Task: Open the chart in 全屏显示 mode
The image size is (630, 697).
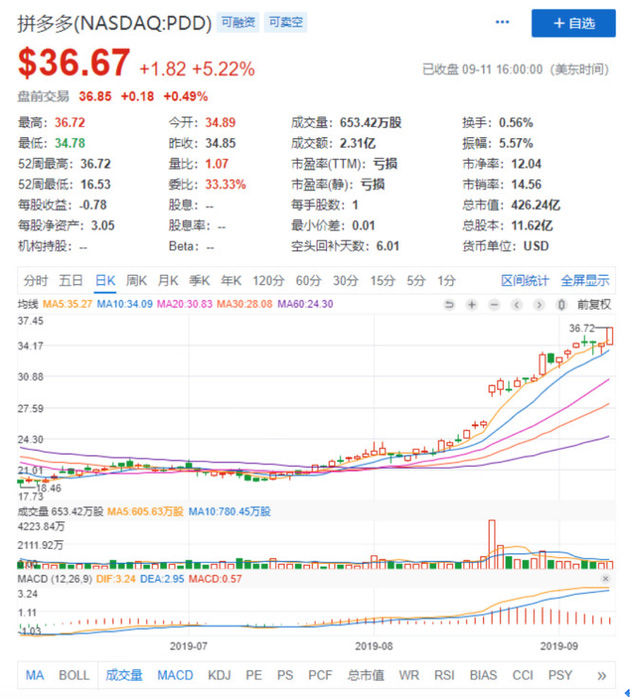Action: (584, 280)
